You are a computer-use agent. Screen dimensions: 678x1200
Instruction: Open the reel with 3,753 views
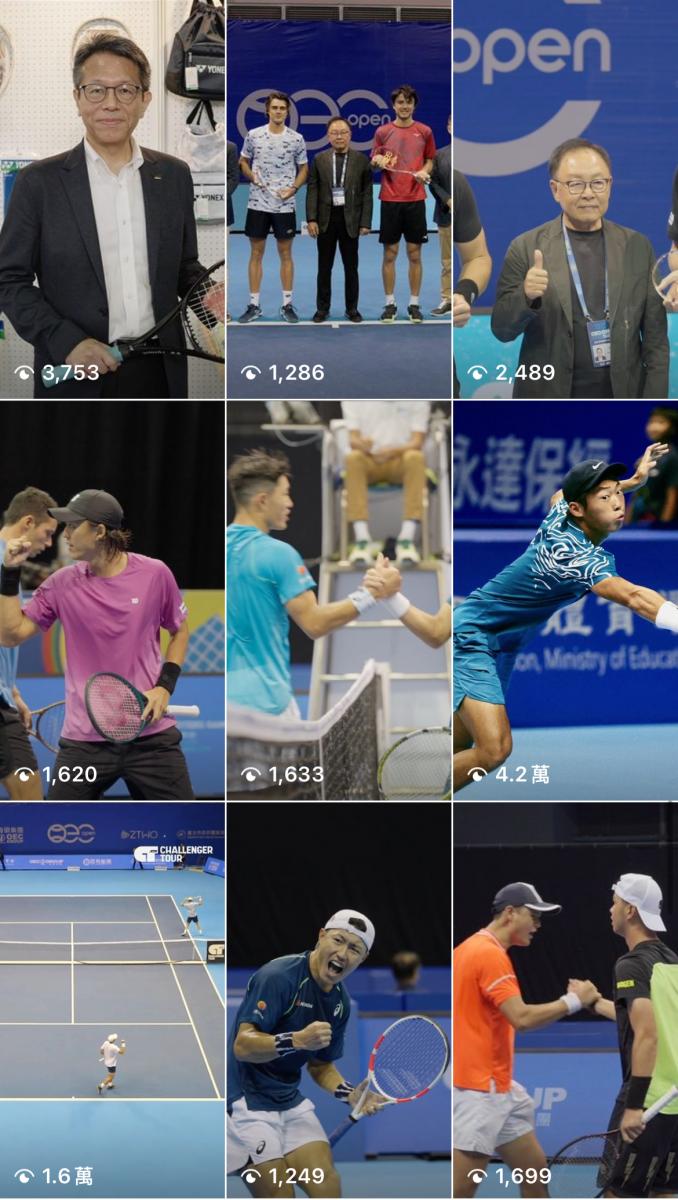point(112,200)
